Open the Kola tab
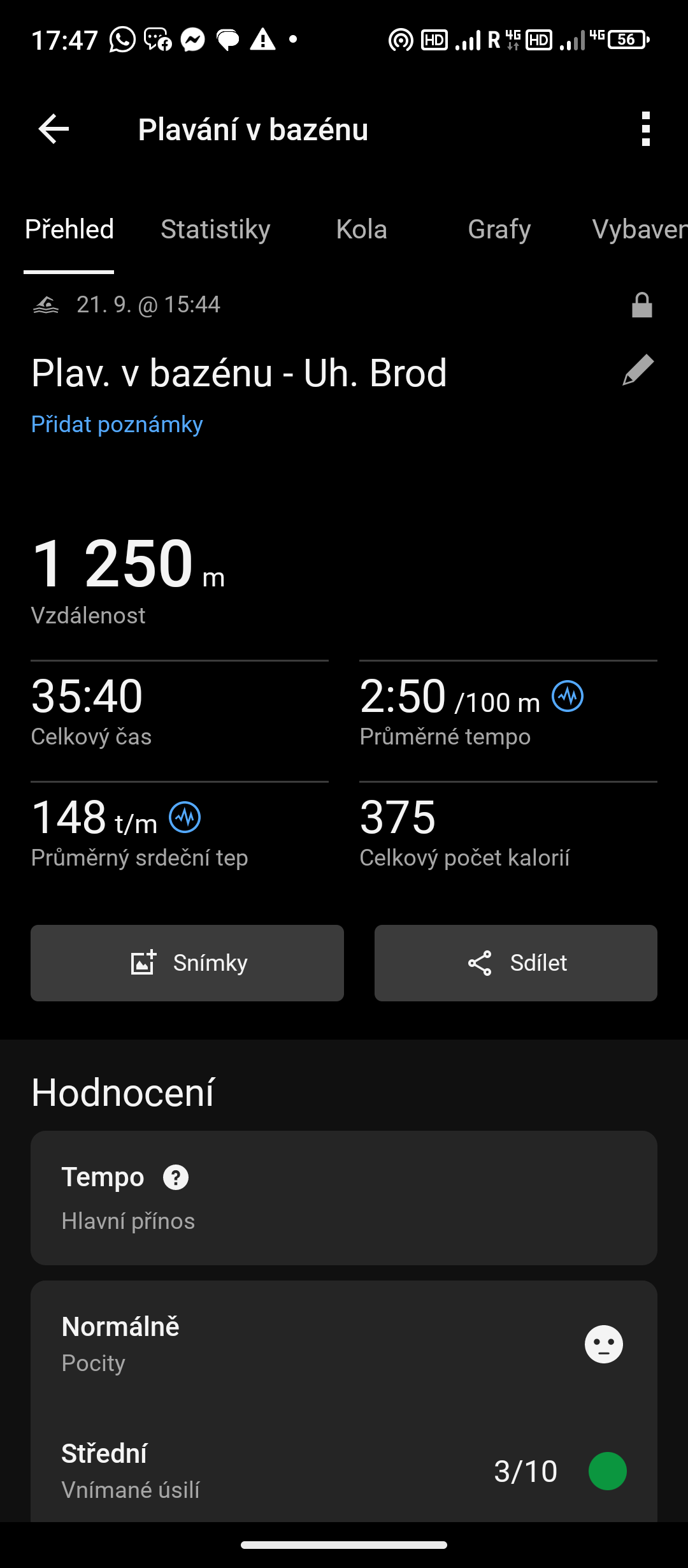This screenshot has height=1568, width=688. tap(361, 229)
